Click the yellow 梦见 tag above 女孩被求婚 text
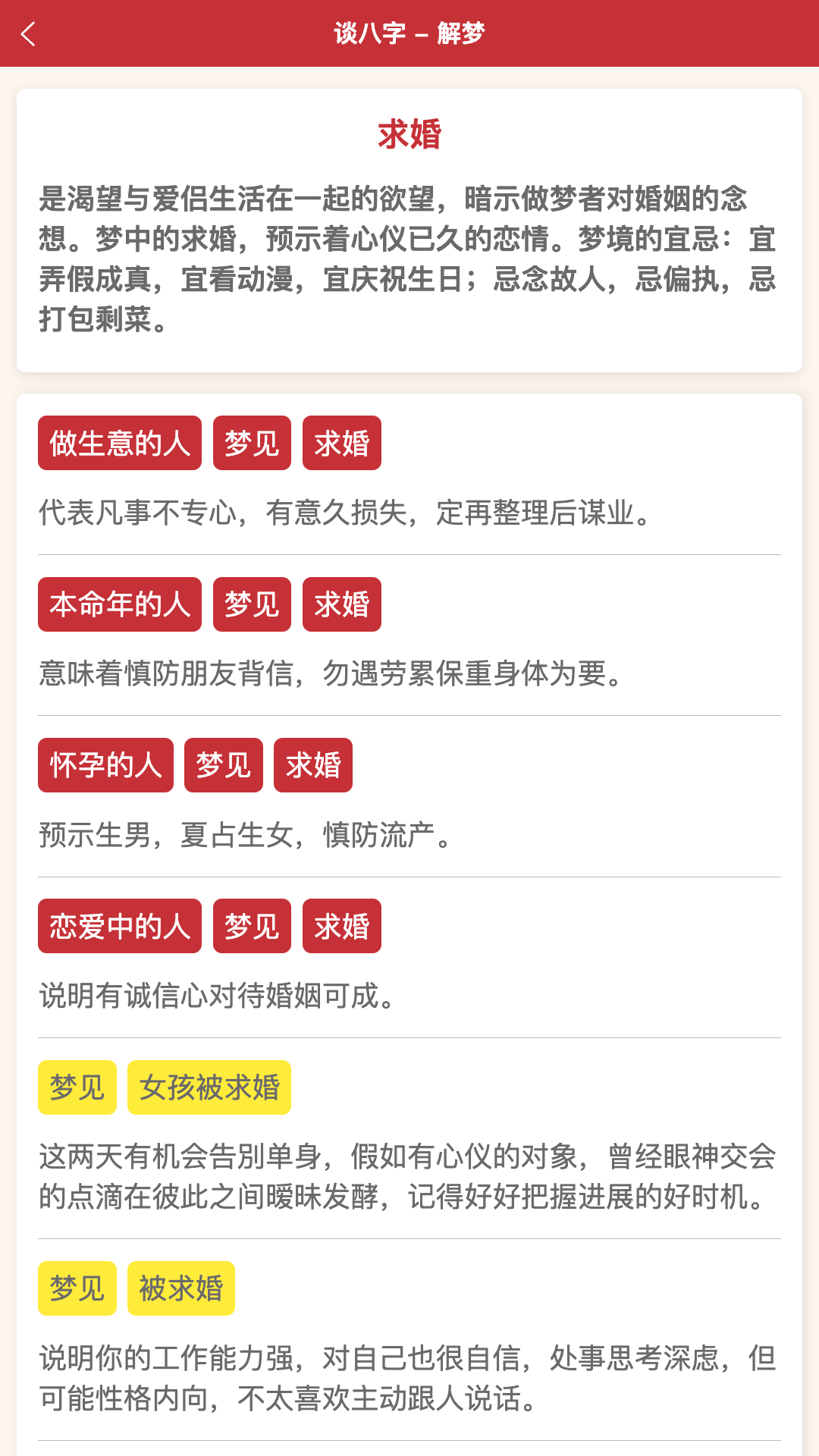This screenshot has height=1456, width=819. [x=77, y=1087]
